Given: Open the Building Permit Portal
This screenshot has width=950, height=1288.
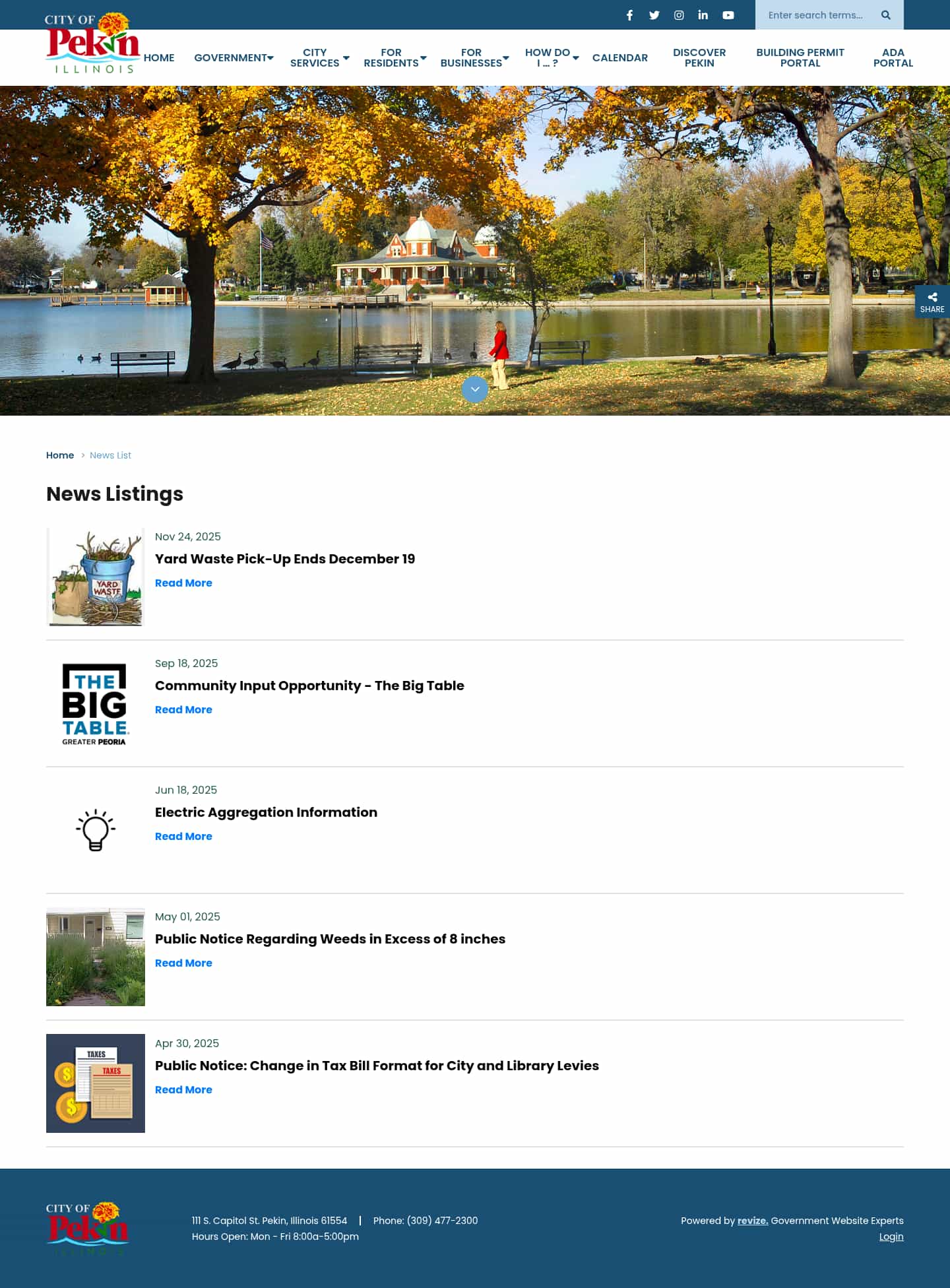Looking at the screenshot, I should 800,57.
